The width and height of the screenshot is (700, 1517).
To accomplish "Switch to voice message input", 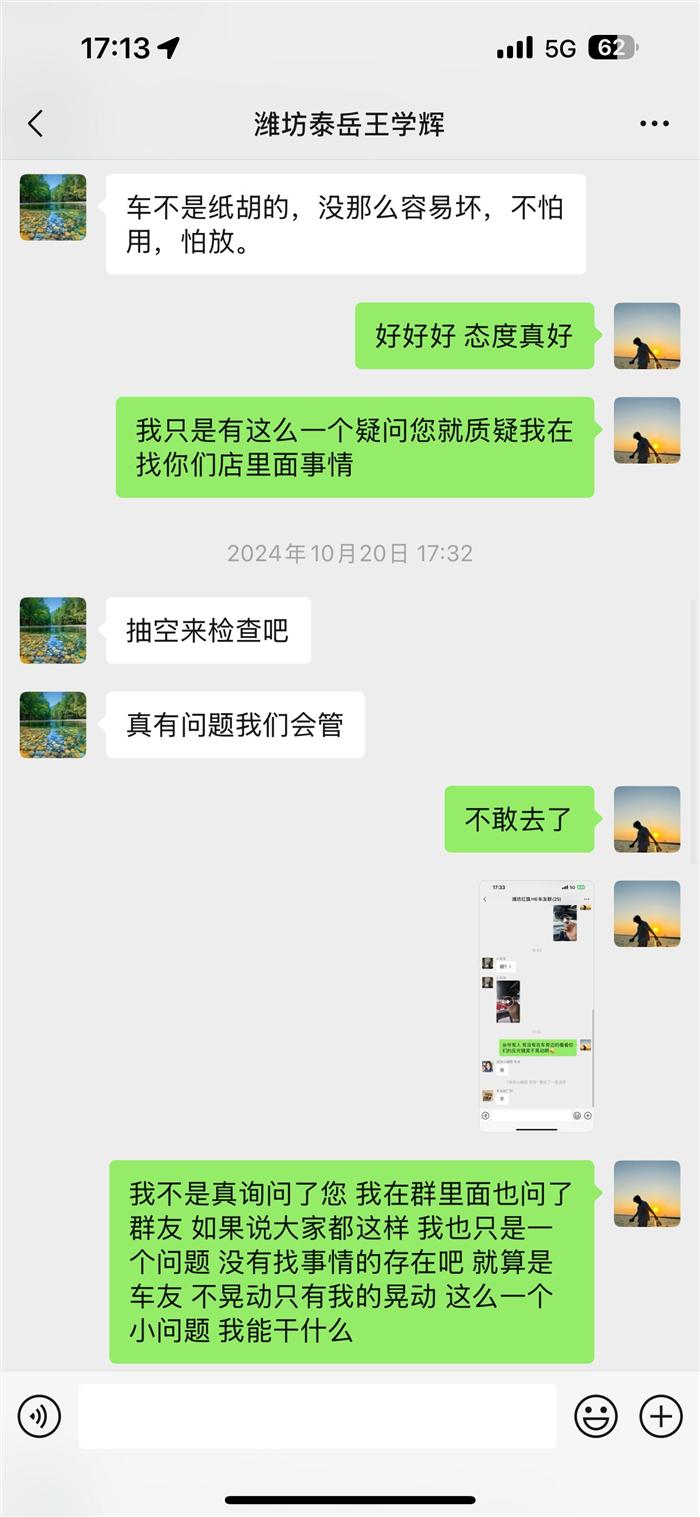I will 39,1416.
